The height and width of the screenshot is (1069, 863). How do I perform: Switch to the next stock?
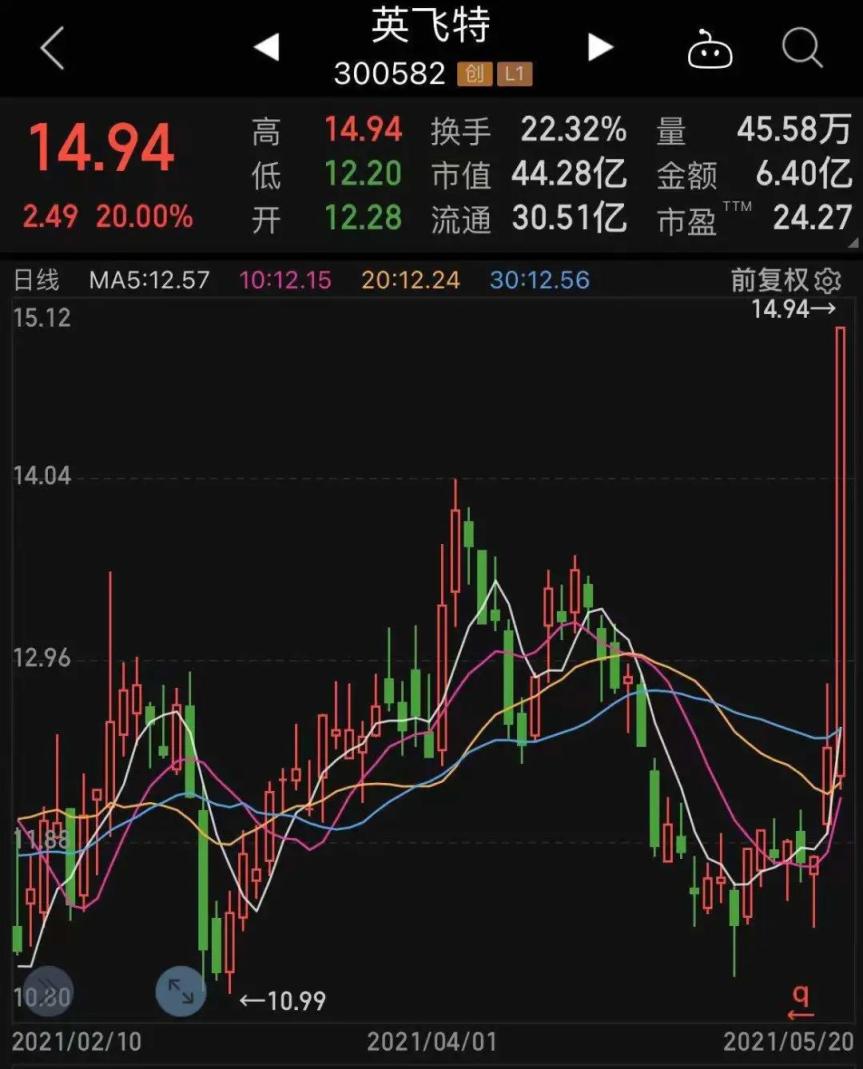[599, 47]
